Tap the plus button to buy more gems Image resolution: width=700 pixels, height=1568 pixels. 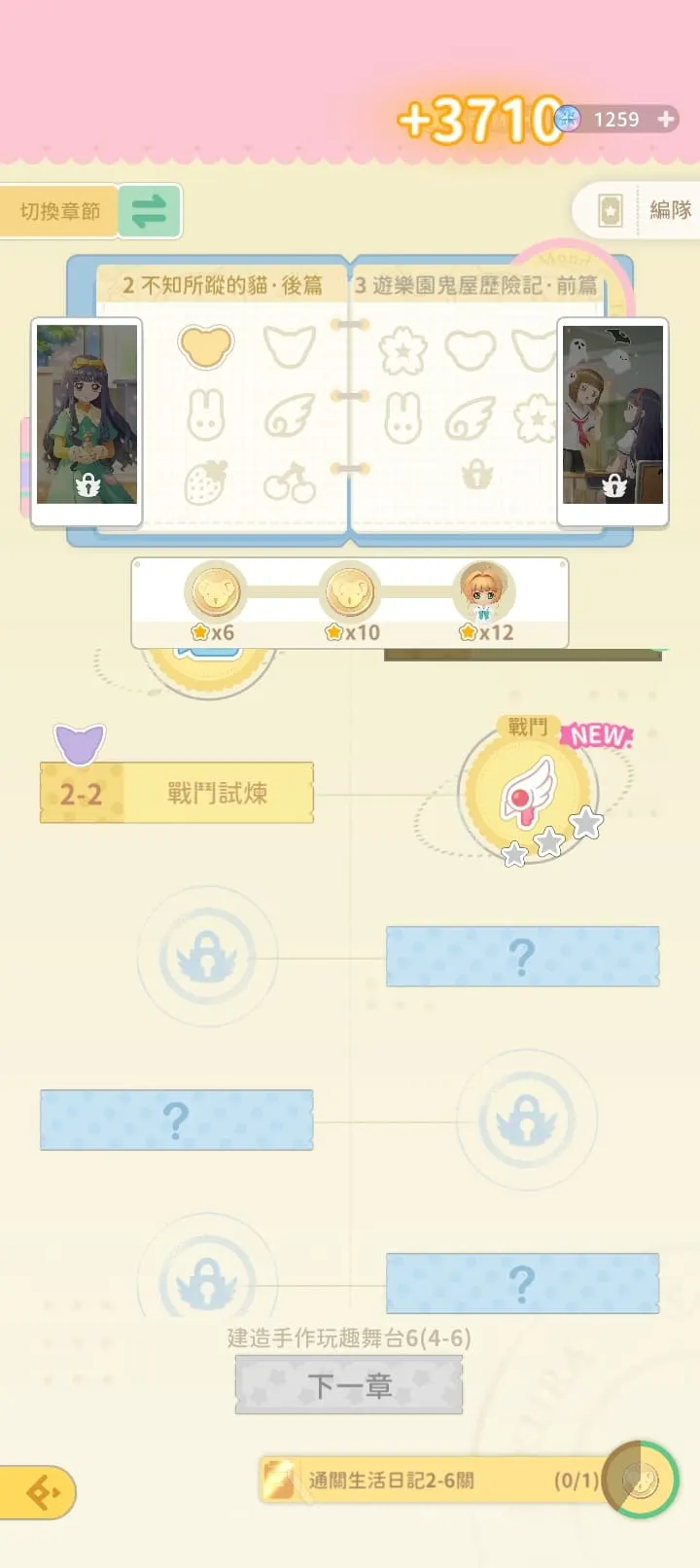[665, 118]
